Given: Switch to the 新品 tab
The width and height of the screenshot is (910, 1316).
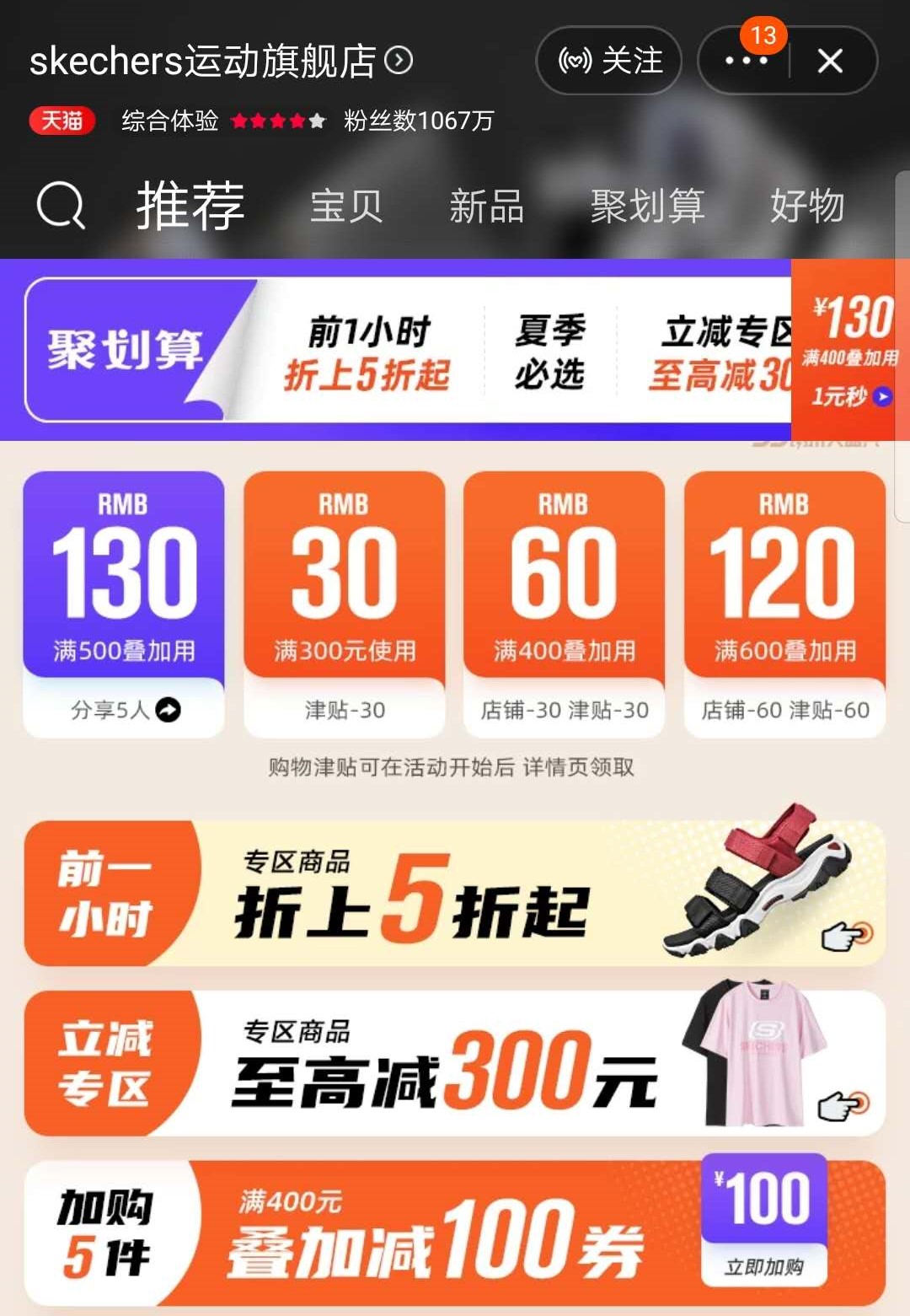Looking at the screenshot, I should (x=486, y=207).
